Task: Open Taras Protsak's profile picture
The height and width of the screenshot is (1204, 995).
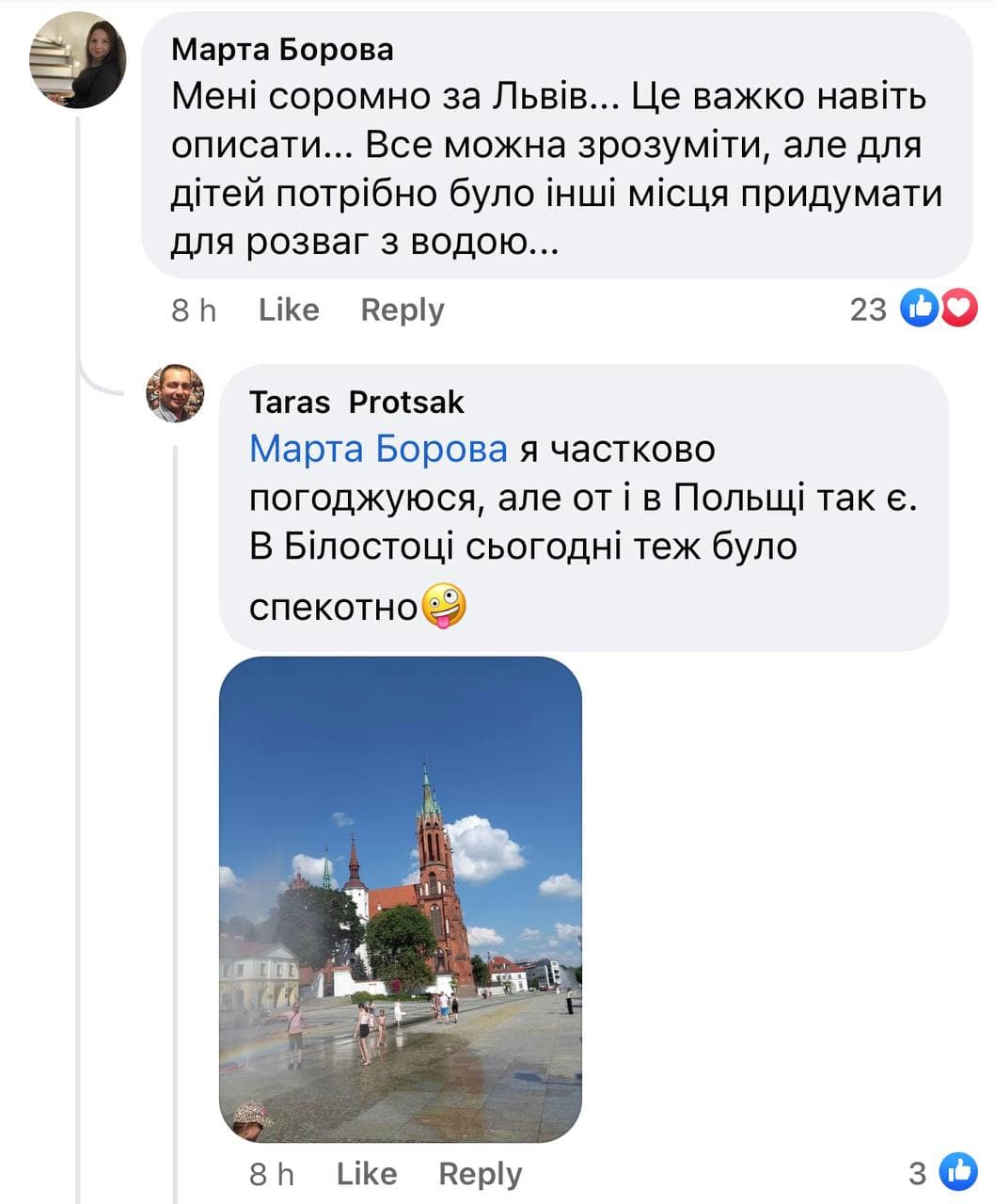Action: point(175,392)
